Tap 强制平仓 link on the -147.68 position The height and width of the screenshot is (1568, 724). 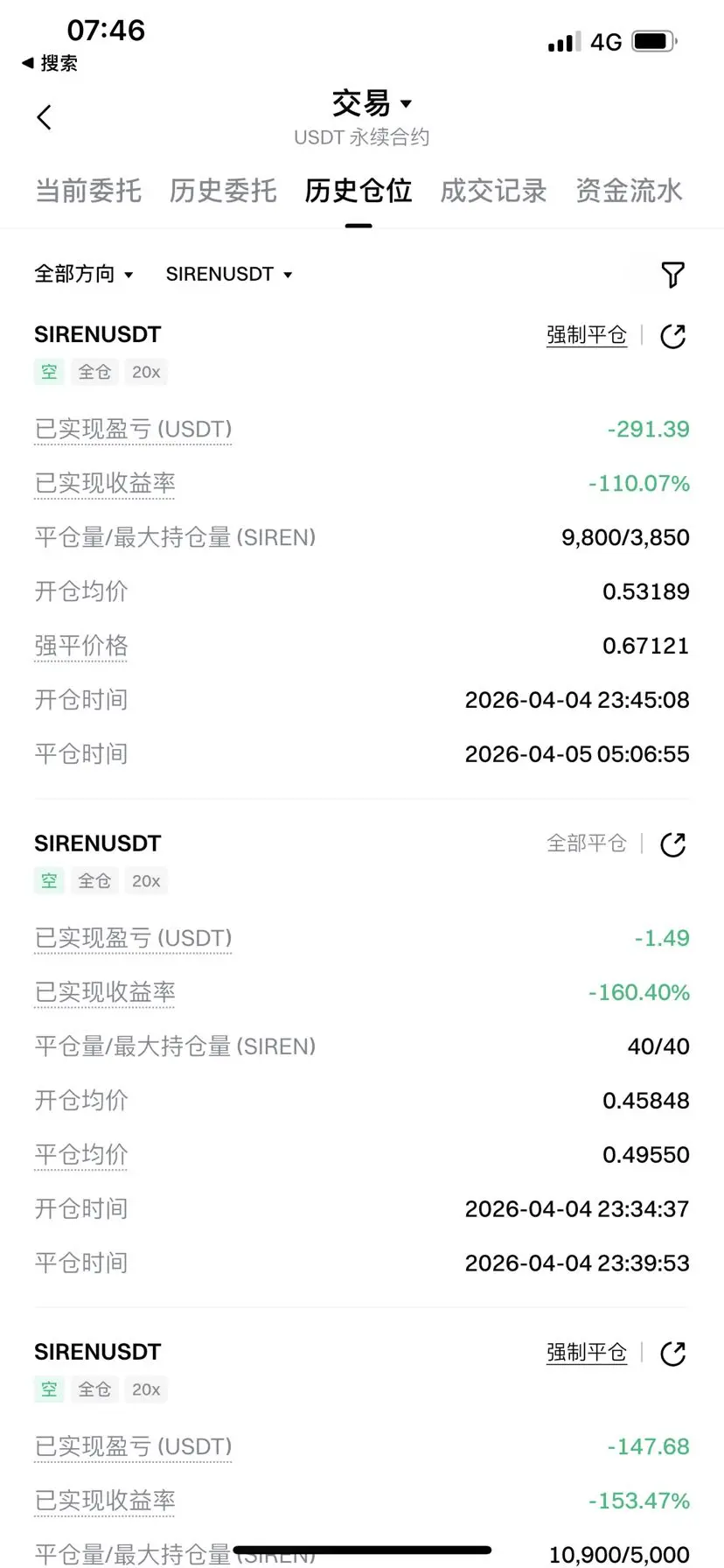(x=587, y=1353)
